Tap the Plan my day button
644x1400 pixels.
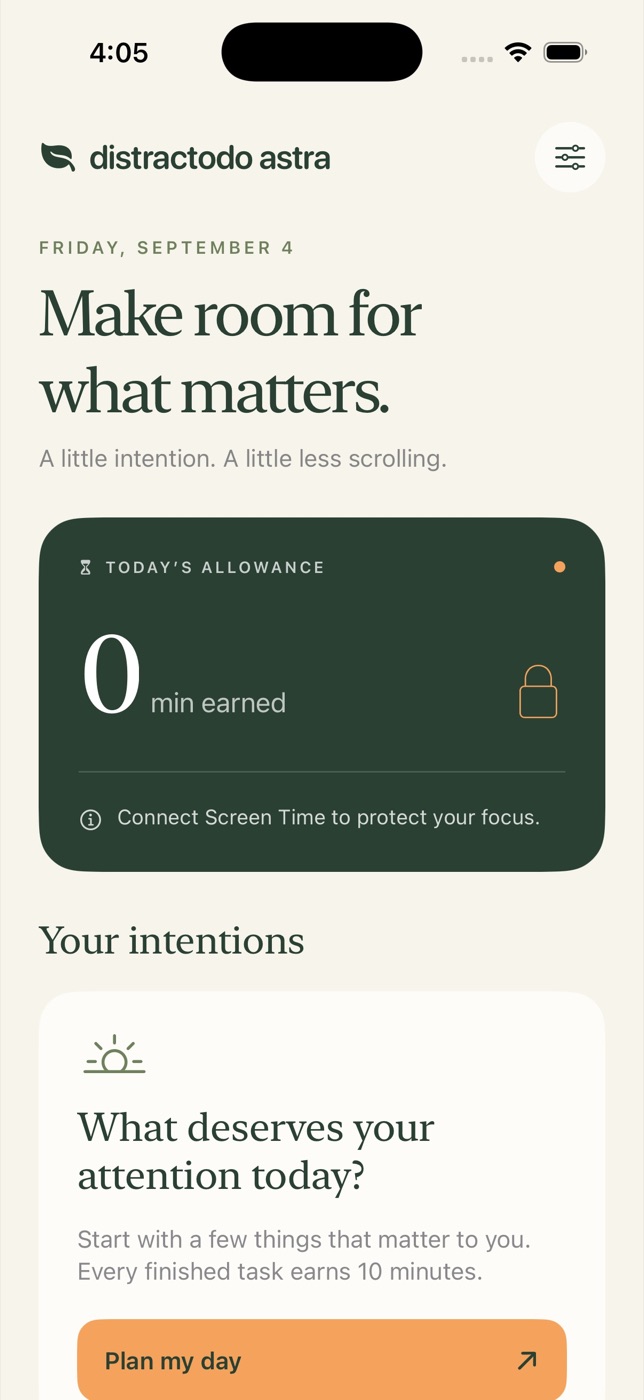click(322, 1360)
